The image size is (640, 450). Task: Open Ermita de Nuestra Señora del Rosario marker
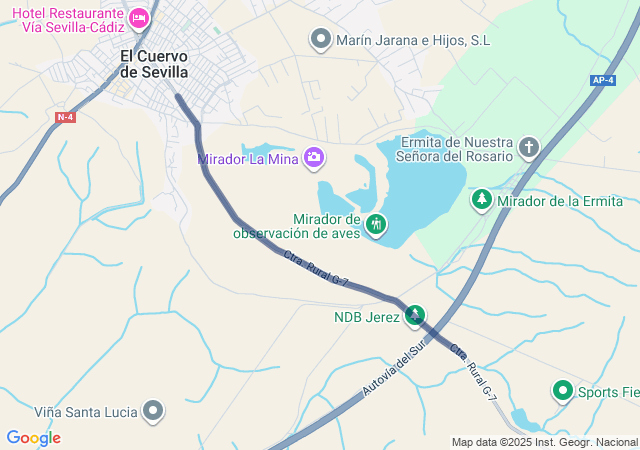(528, 149)
